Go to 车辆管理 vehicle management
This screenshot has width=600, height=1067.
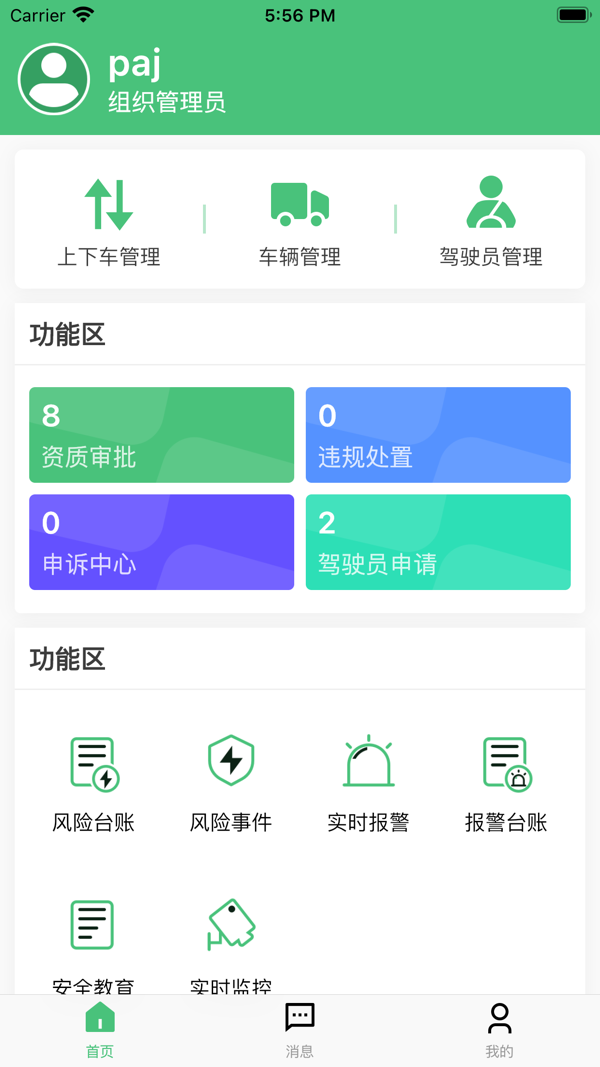pos(300,222)
